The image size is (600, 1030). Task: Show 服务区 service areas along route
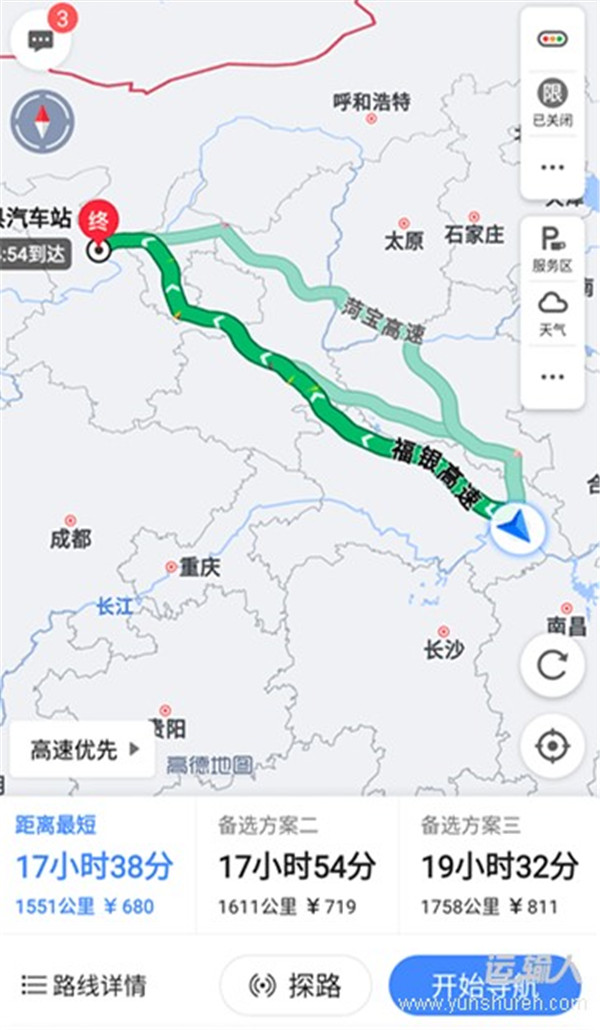[x=552, y=248]
